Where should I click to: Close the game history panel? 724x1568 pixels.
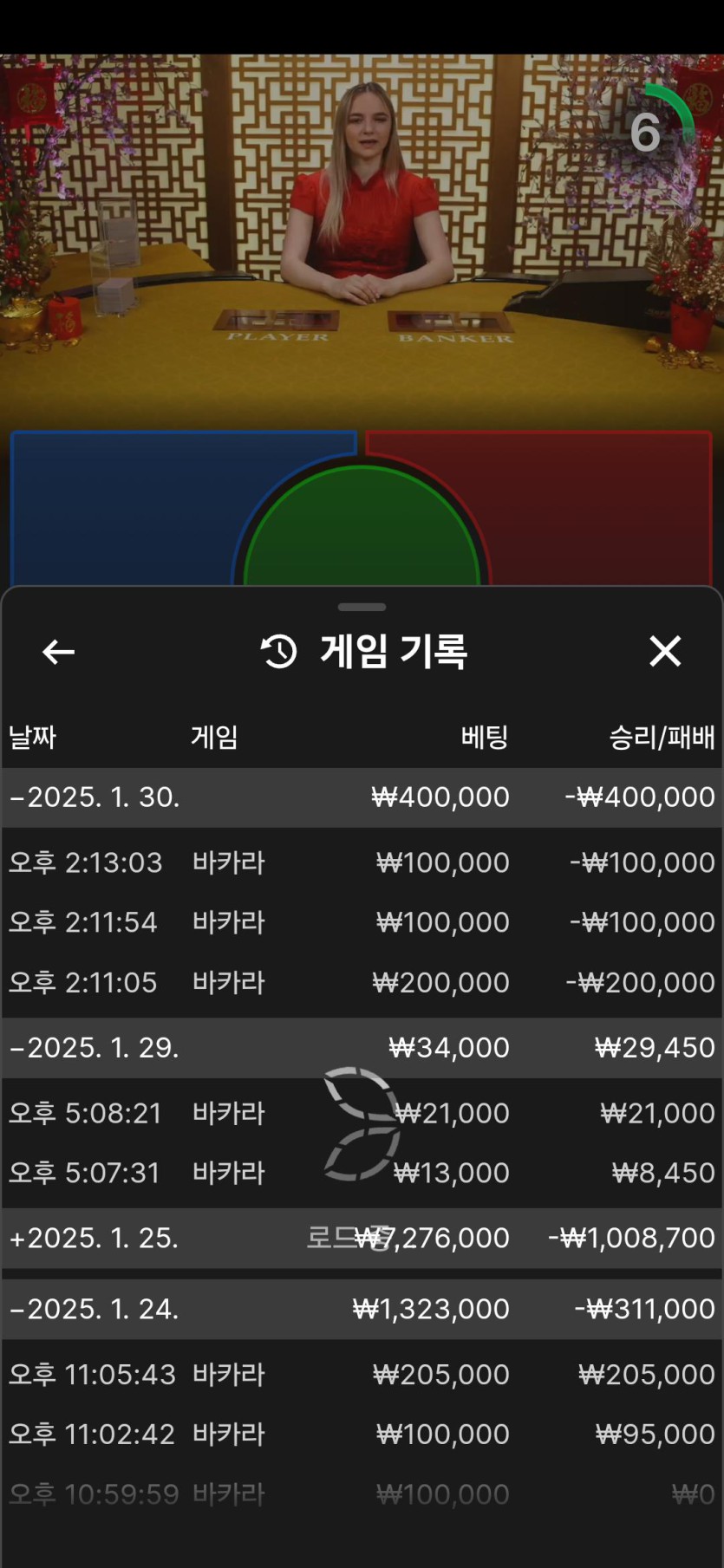click(665, 651)
